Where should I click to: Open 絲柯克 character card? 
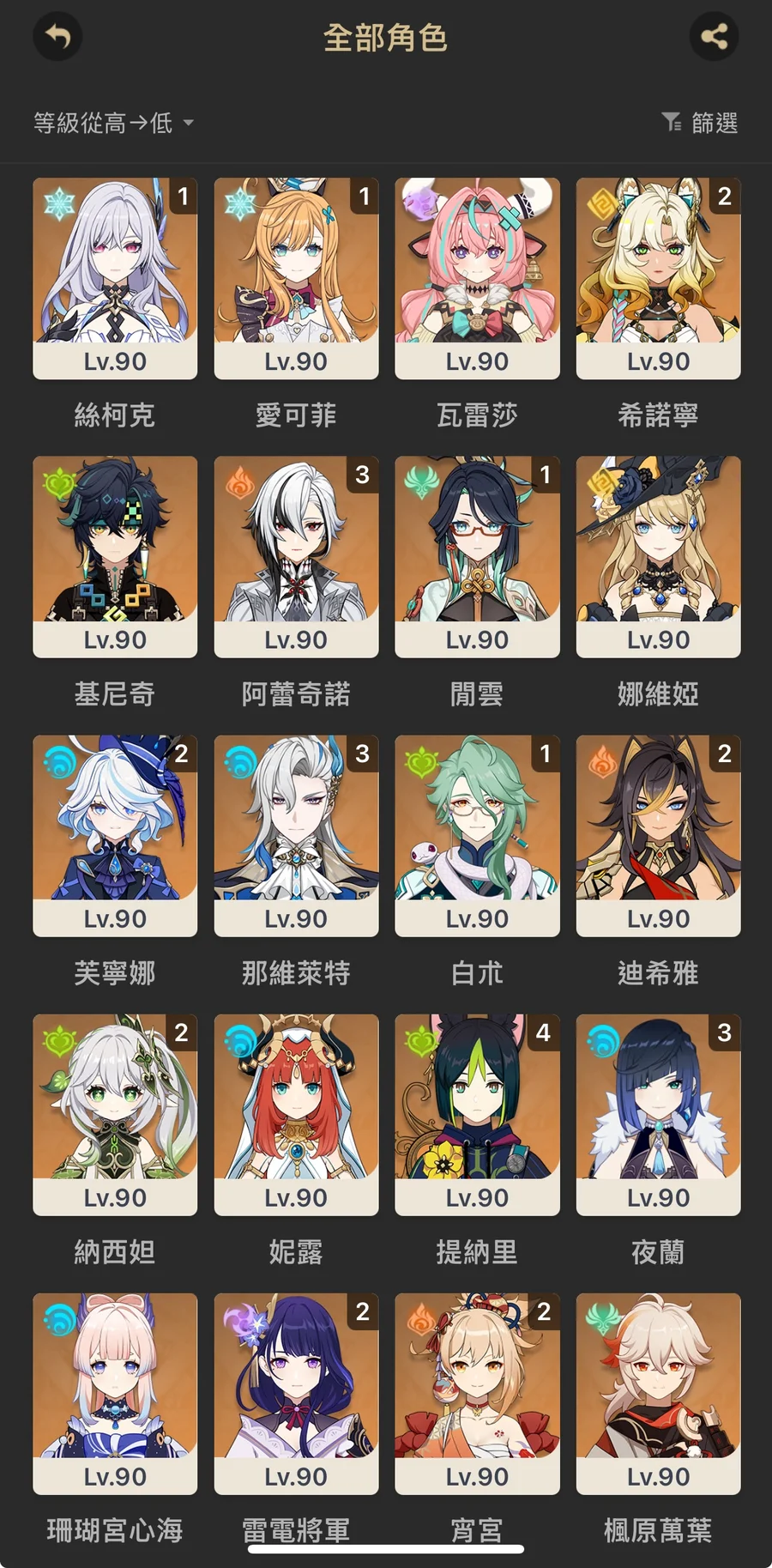click(x=115, y=278)
